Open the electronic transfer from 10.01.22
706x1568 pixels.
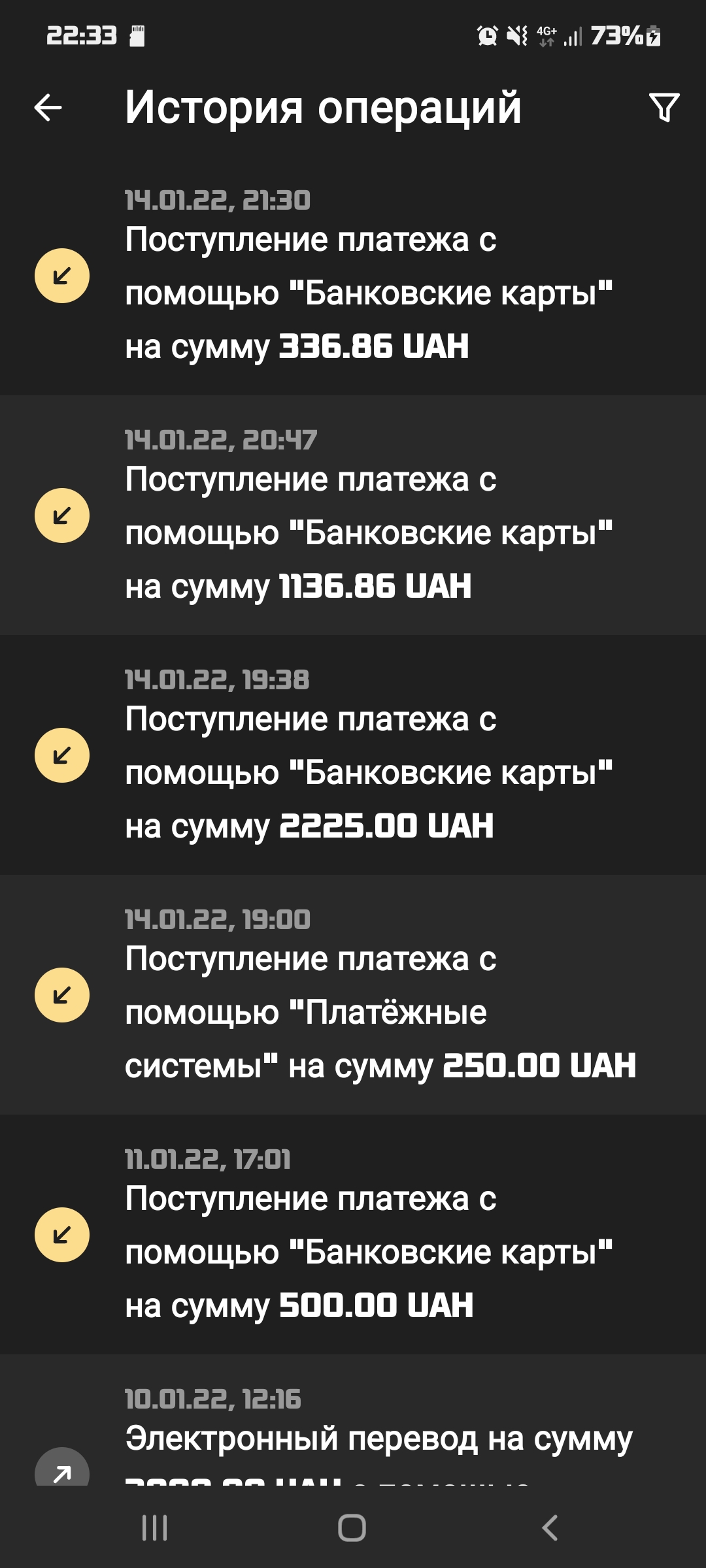353,1420
